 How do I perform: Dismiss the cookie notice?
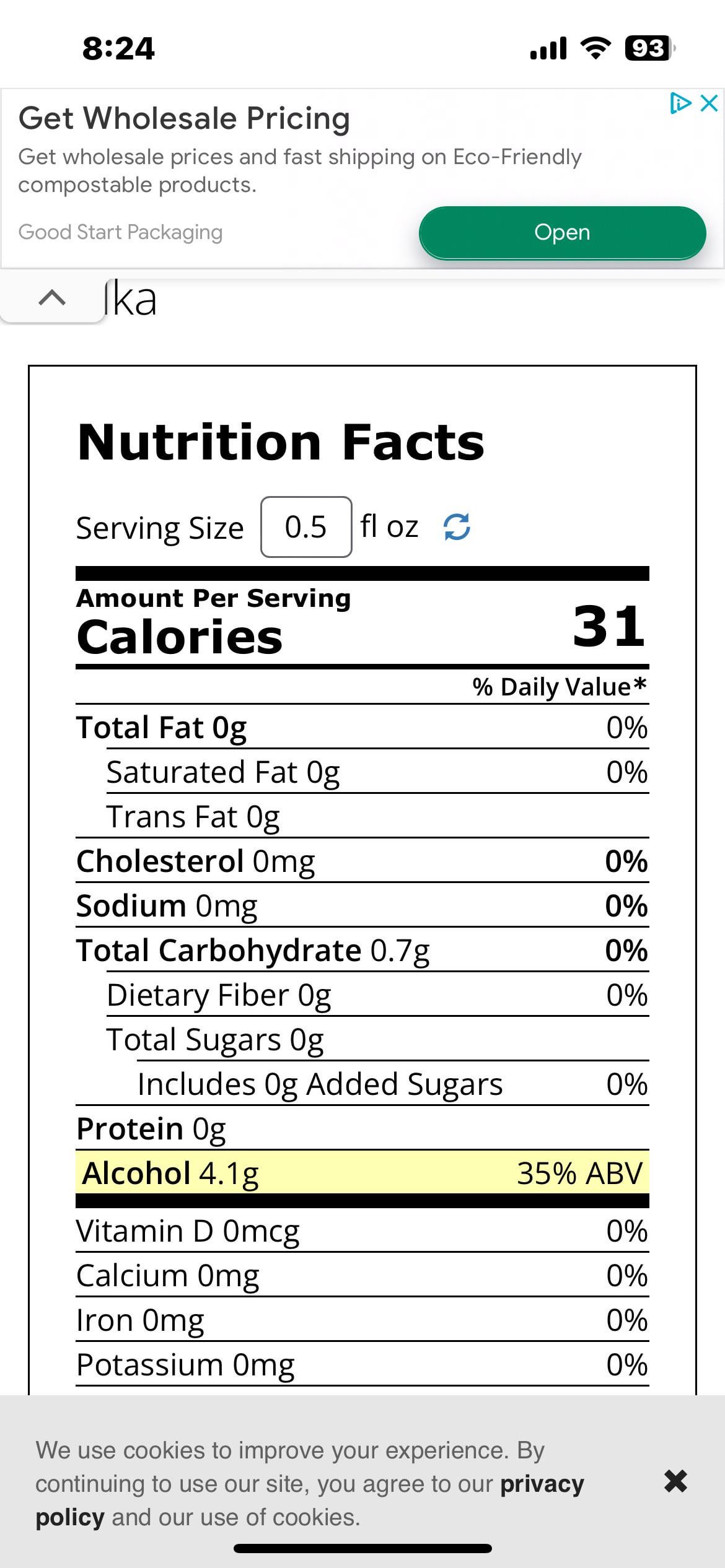click(675, 1481)
